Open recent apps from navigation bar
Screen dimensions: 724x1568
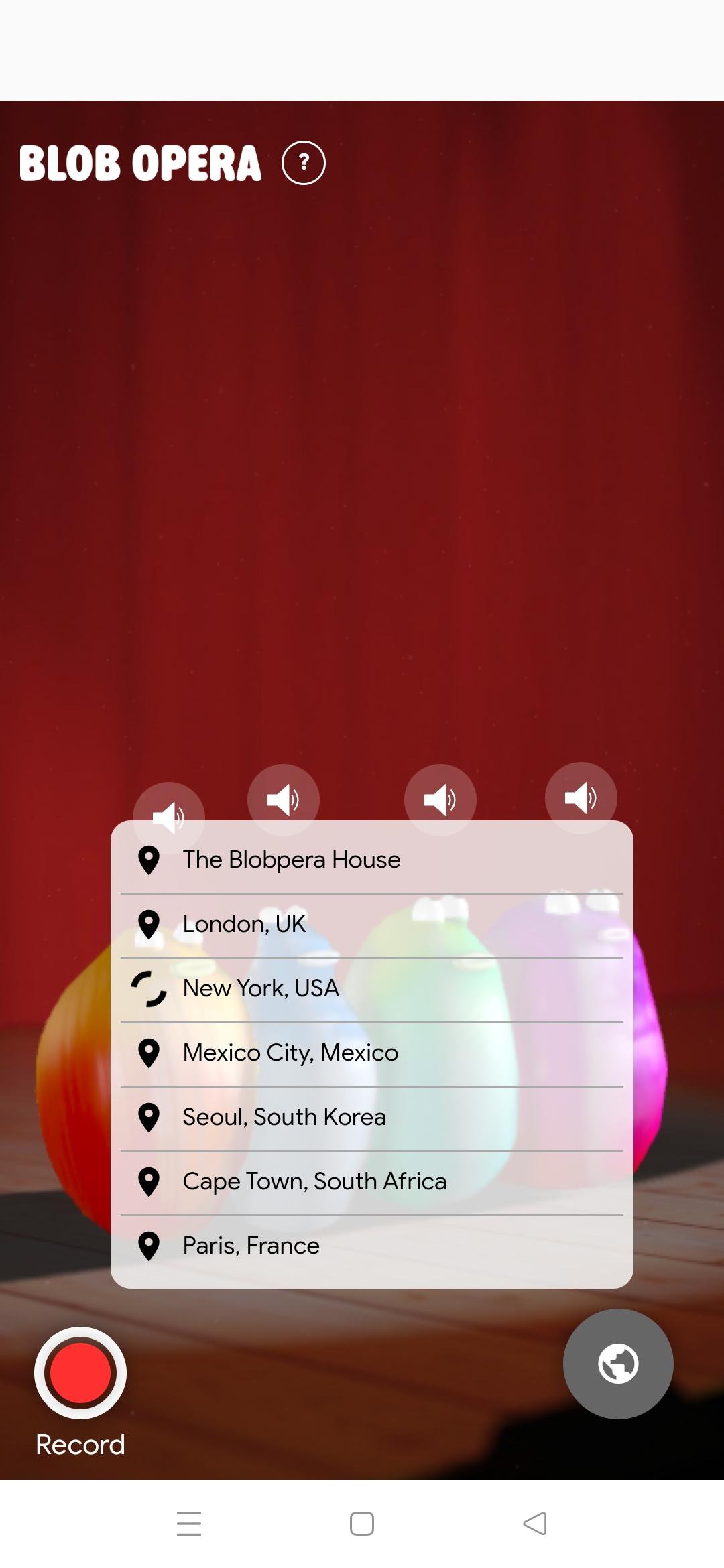[189, 1523]
